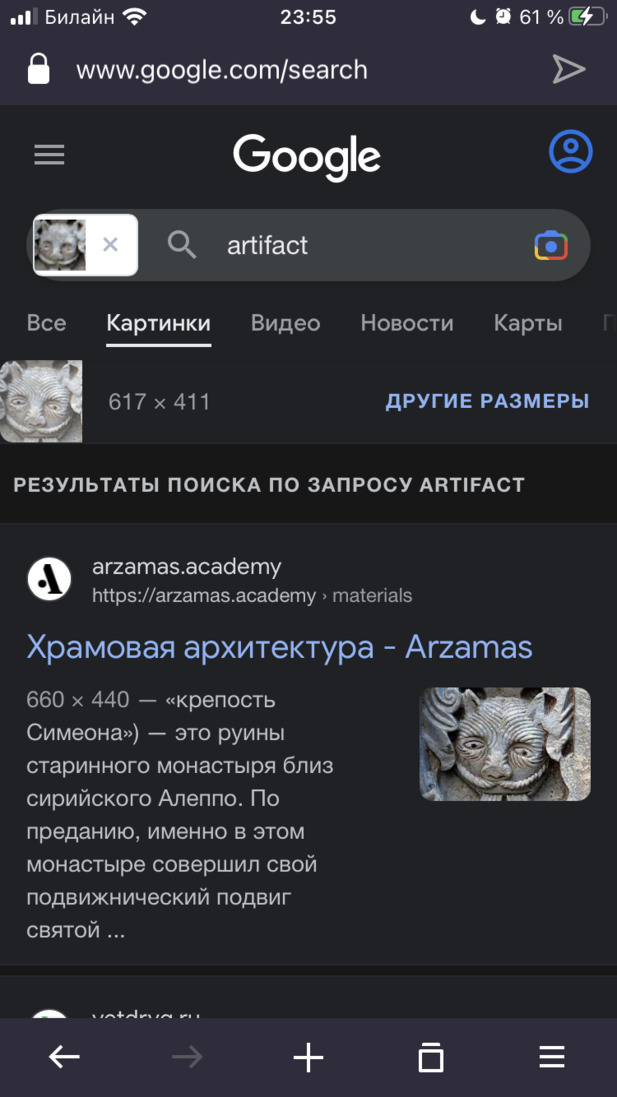Open Храмовая архитектура - Arzamas result
The image size is (617, 1097).
[279, 647]
